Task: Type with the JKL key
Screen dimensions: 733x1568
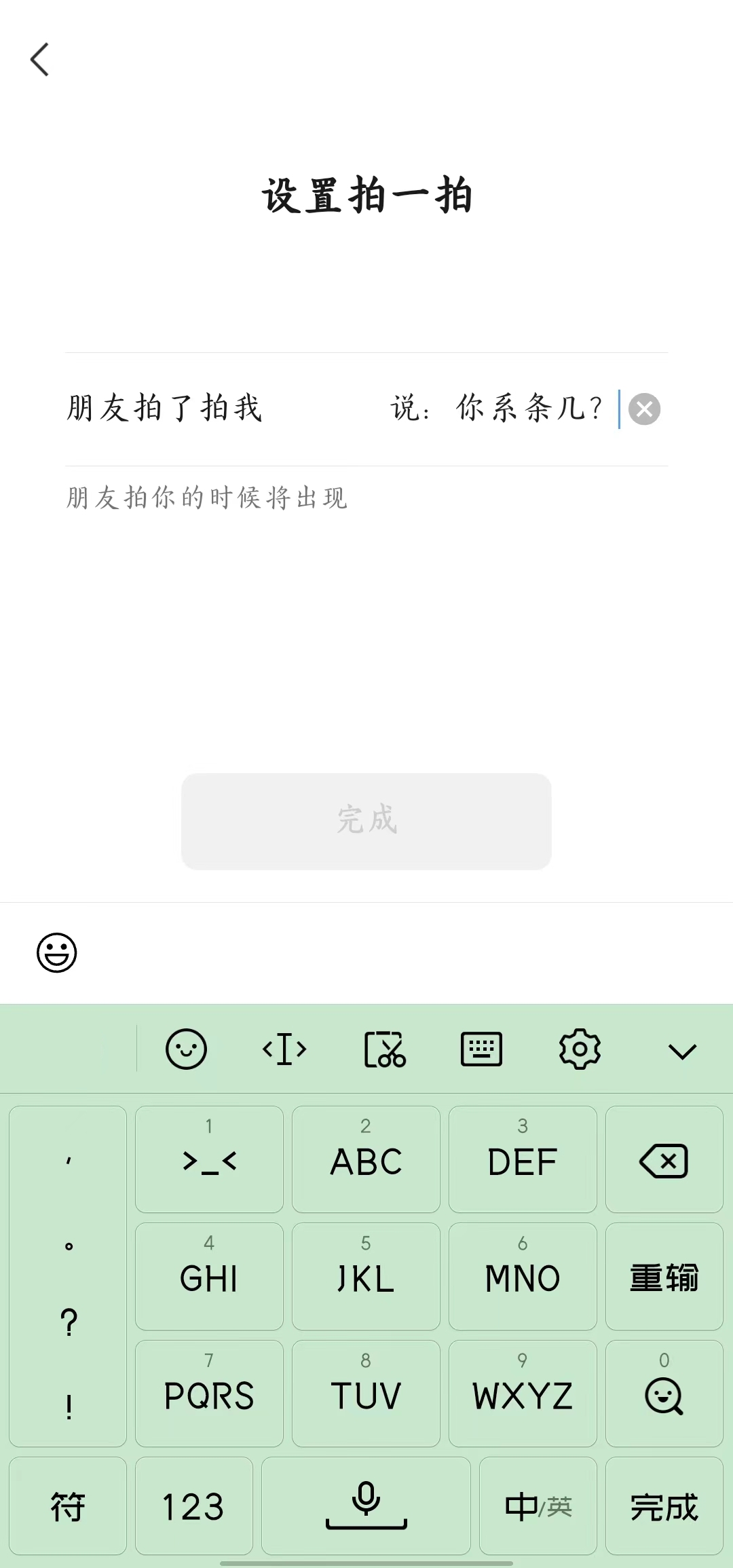Action: 366,1277
